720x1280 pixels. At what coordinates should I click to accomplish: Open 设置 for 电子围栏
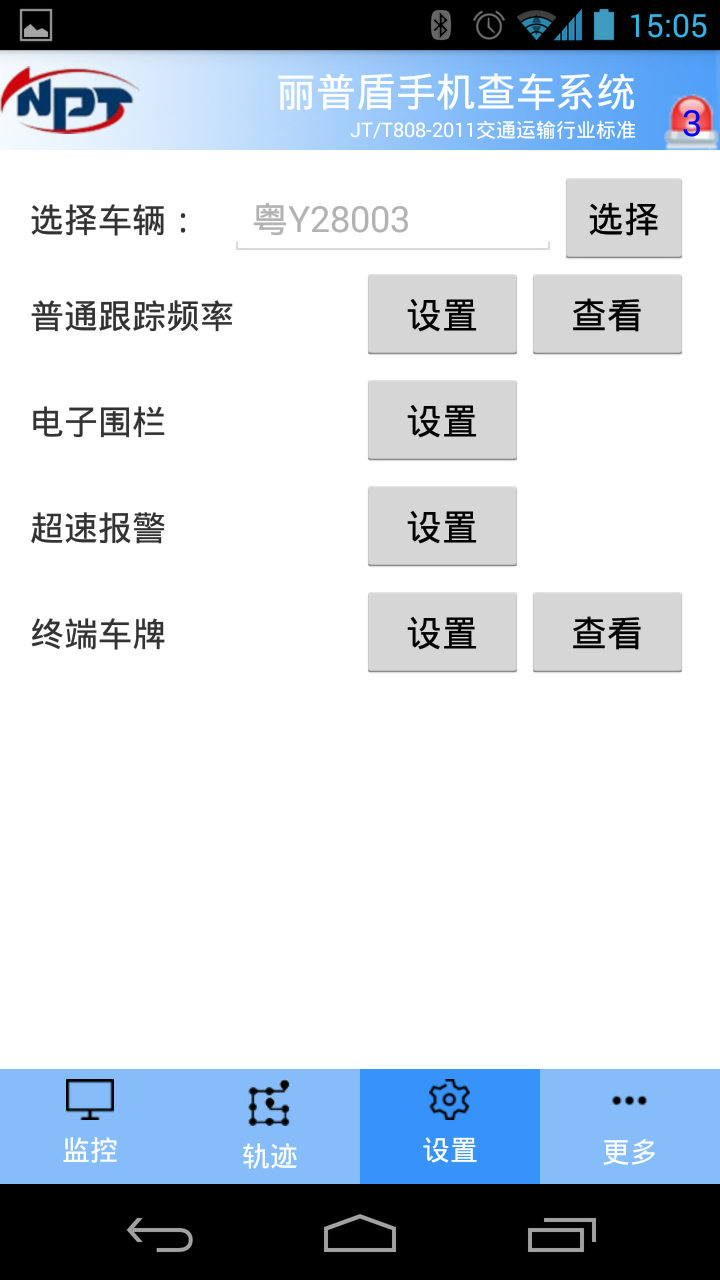coord(442,421)
